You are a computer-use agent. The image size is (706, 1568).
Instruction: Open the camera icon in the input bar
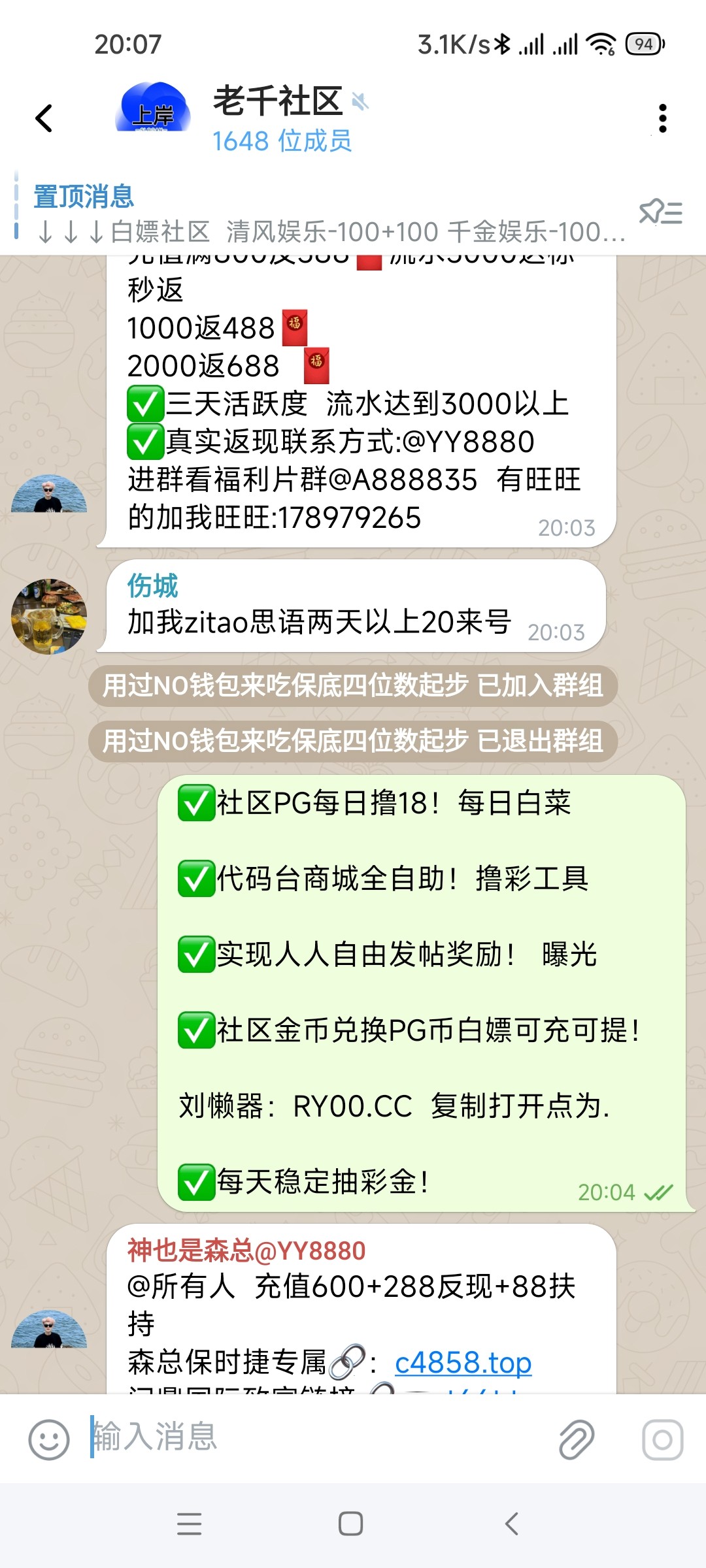click(662, 1439)
